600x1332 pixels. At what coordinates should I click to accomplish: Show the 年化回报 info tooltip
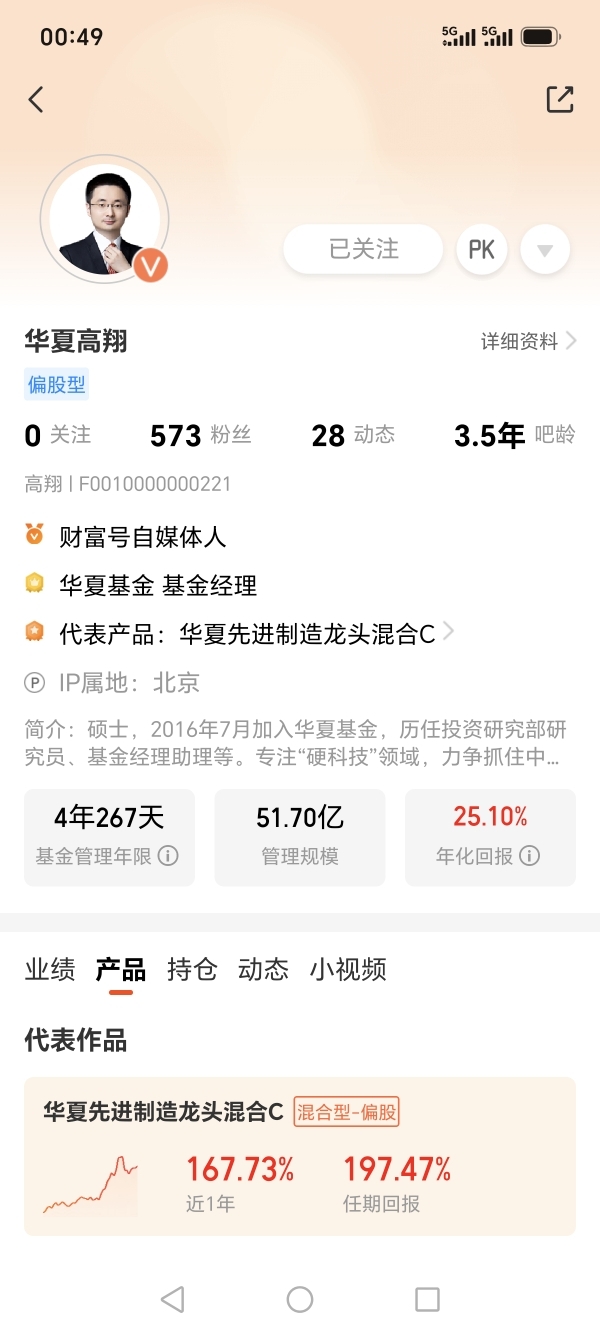click(x=530, y=856)
